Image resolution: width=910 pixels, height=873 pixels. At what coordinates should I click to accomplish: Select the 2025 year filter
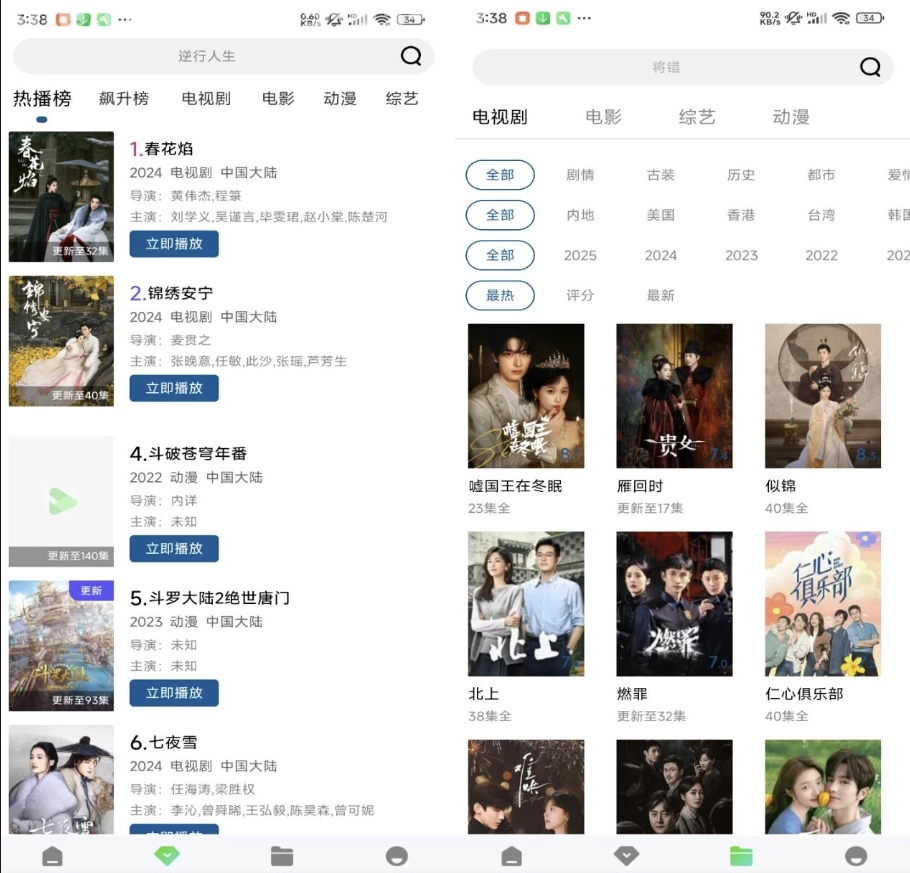pos(580,255)
